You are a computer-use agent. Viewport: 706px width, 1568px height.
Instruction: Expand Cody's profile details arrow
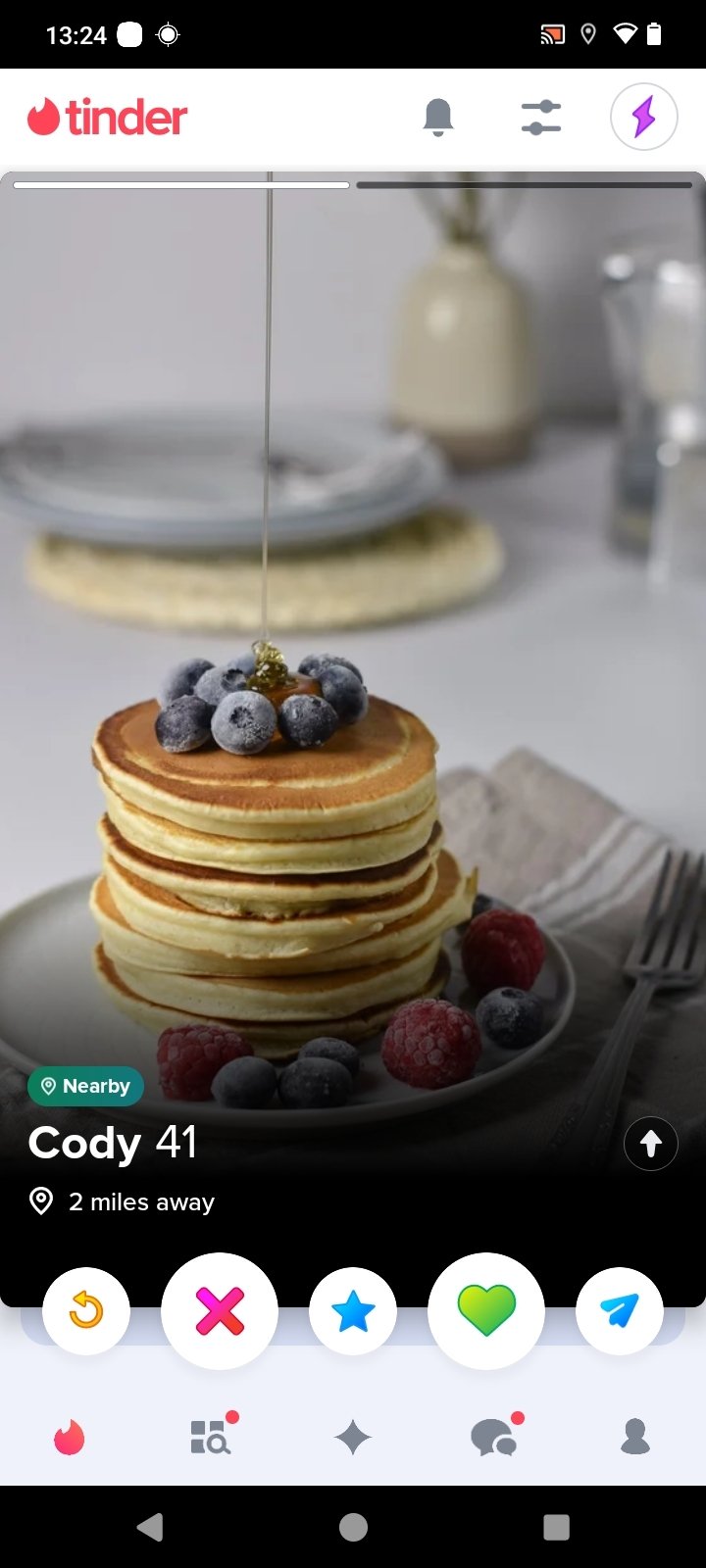point(651,1143)
